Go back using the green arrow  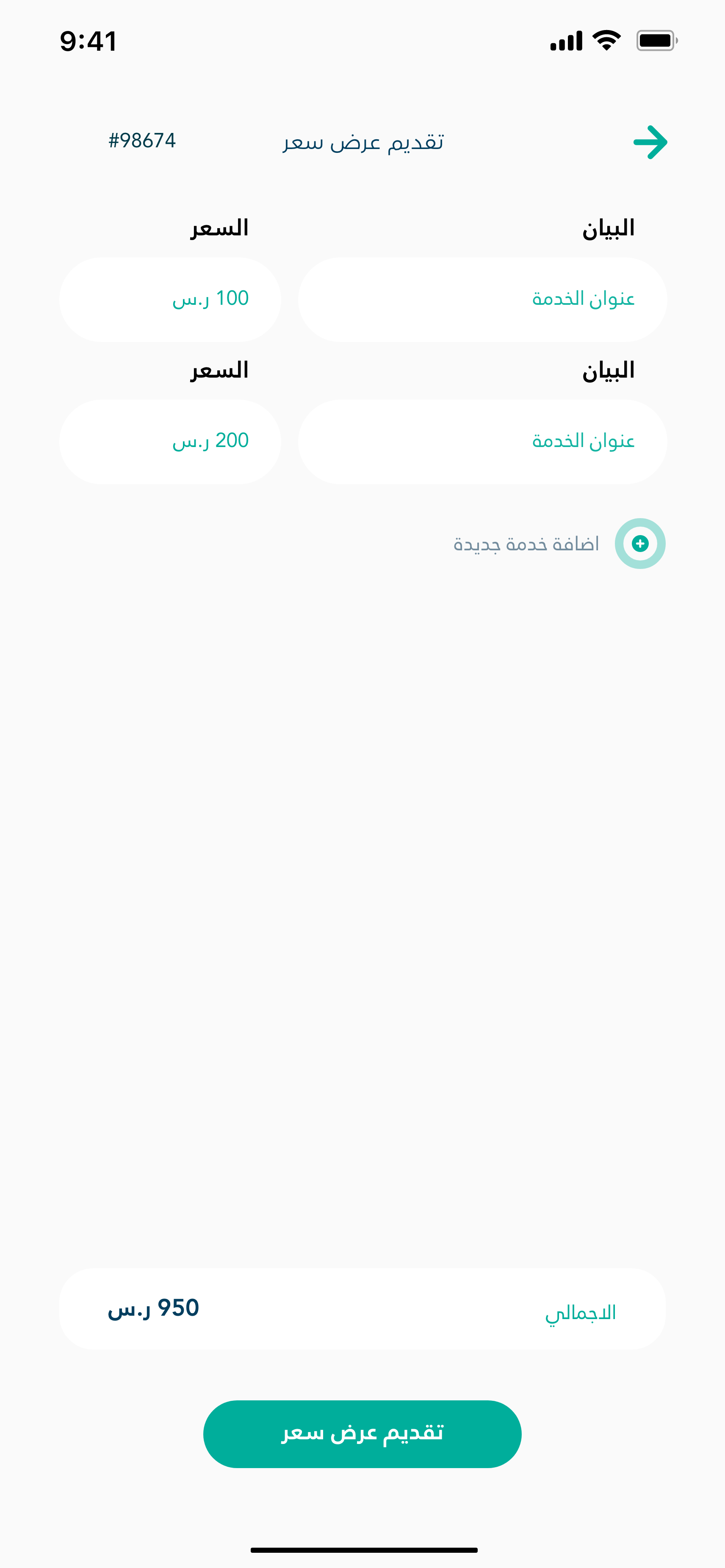coord(650,142)
